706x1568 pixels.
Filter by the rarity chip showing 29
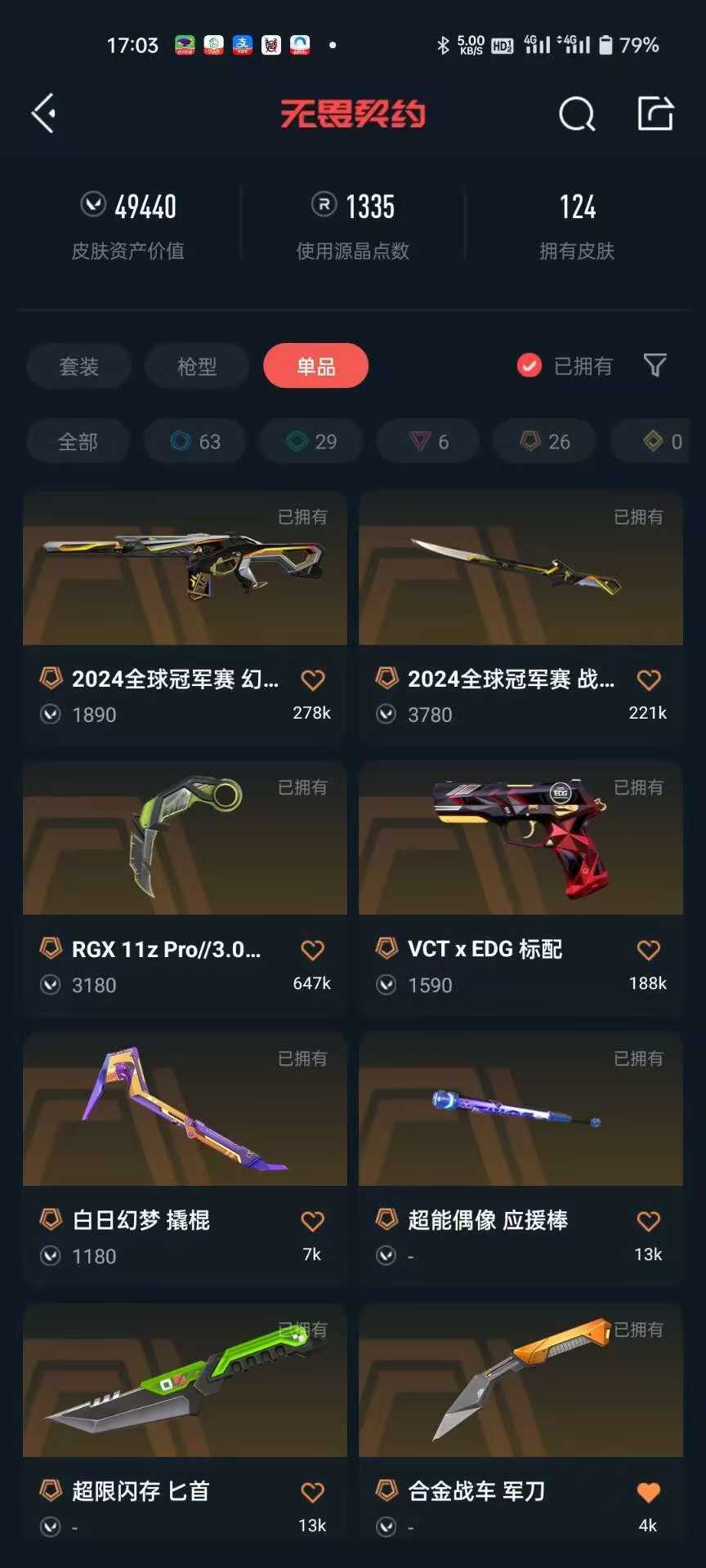coord(312,442)
